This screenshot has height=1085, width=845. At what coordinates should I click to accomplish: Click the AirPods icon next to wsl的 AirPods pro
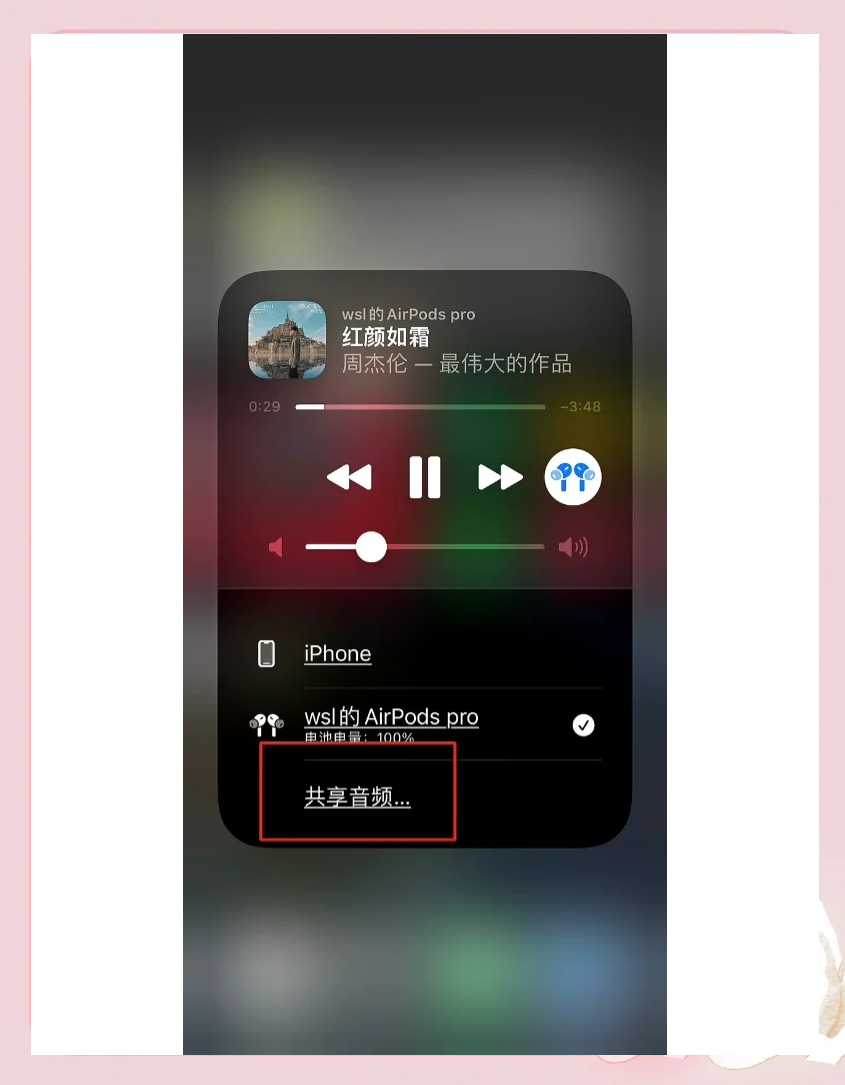coord(266,723)
